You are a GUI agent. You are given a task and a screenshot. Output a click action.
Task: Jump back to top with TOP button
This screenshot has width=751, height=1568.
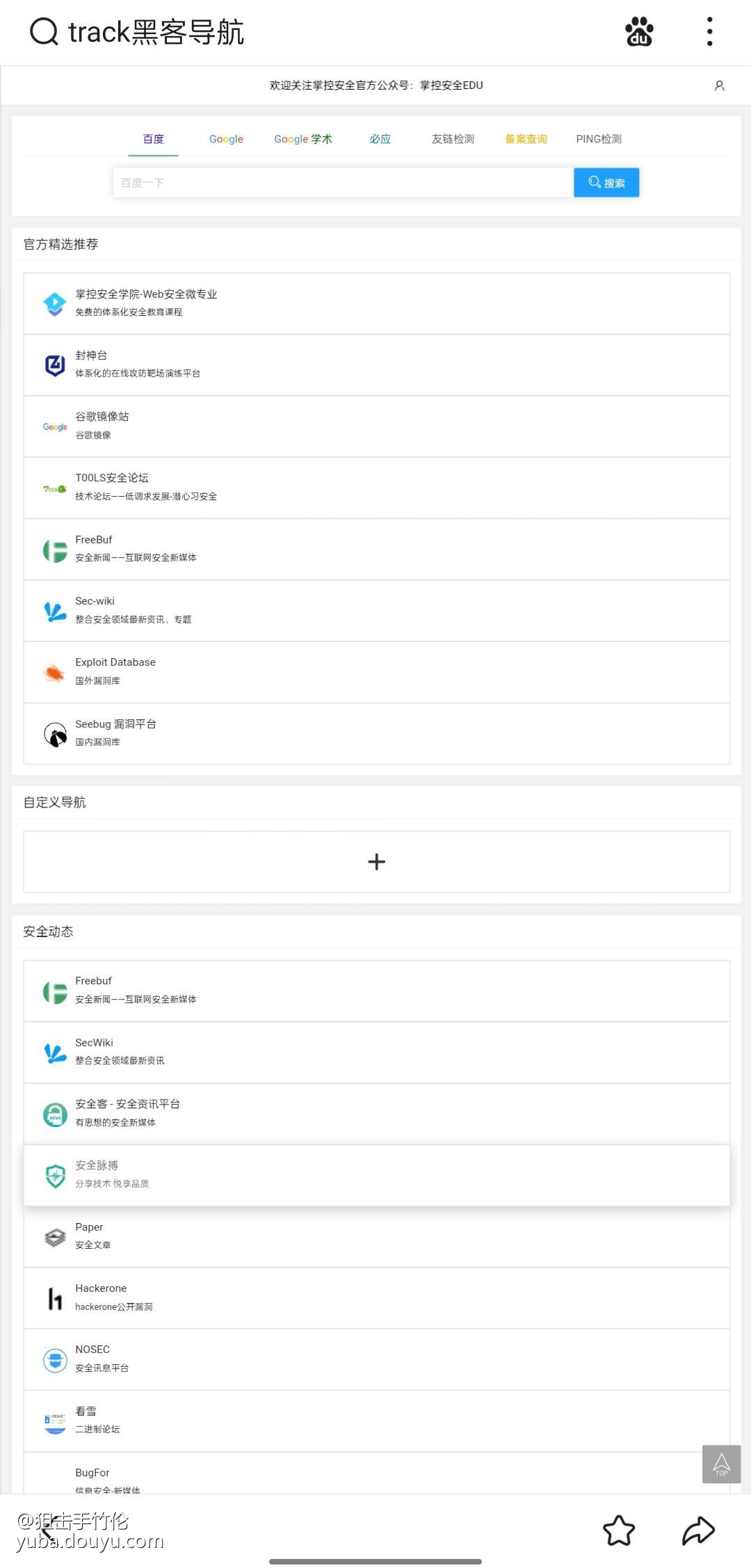(721, 1464)
